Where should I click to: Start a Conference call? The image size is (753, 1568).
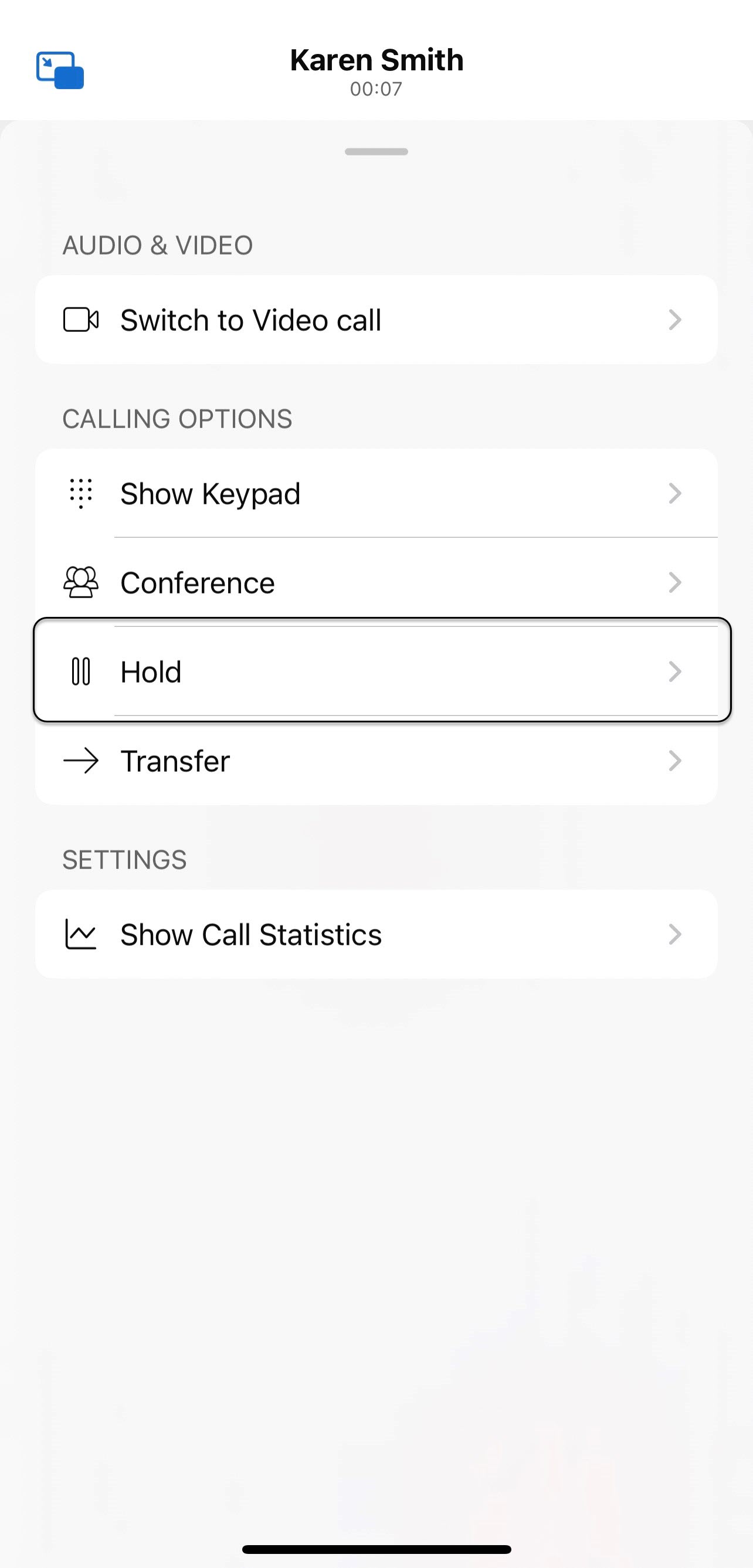tap(376, 582)
